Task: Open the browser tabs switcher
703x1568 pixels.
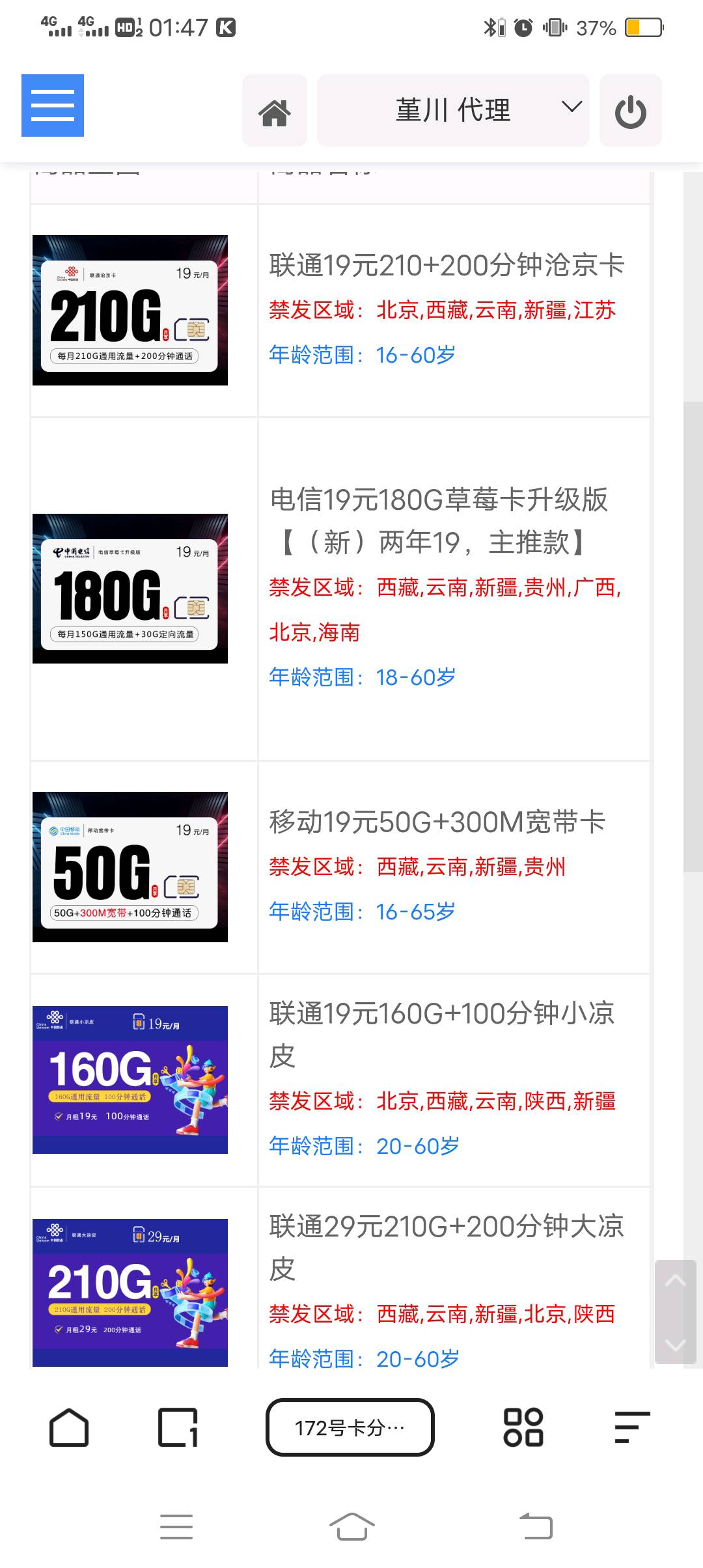Action: pos(178,1427)
